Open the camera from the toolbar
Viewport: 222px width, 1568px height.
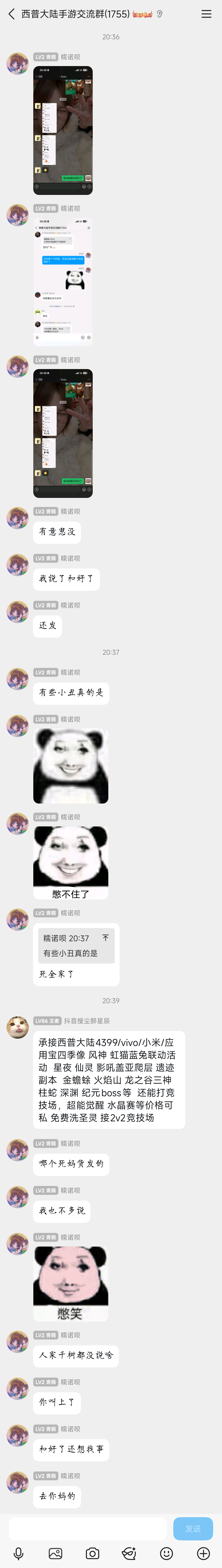[x=92, y=1553]
